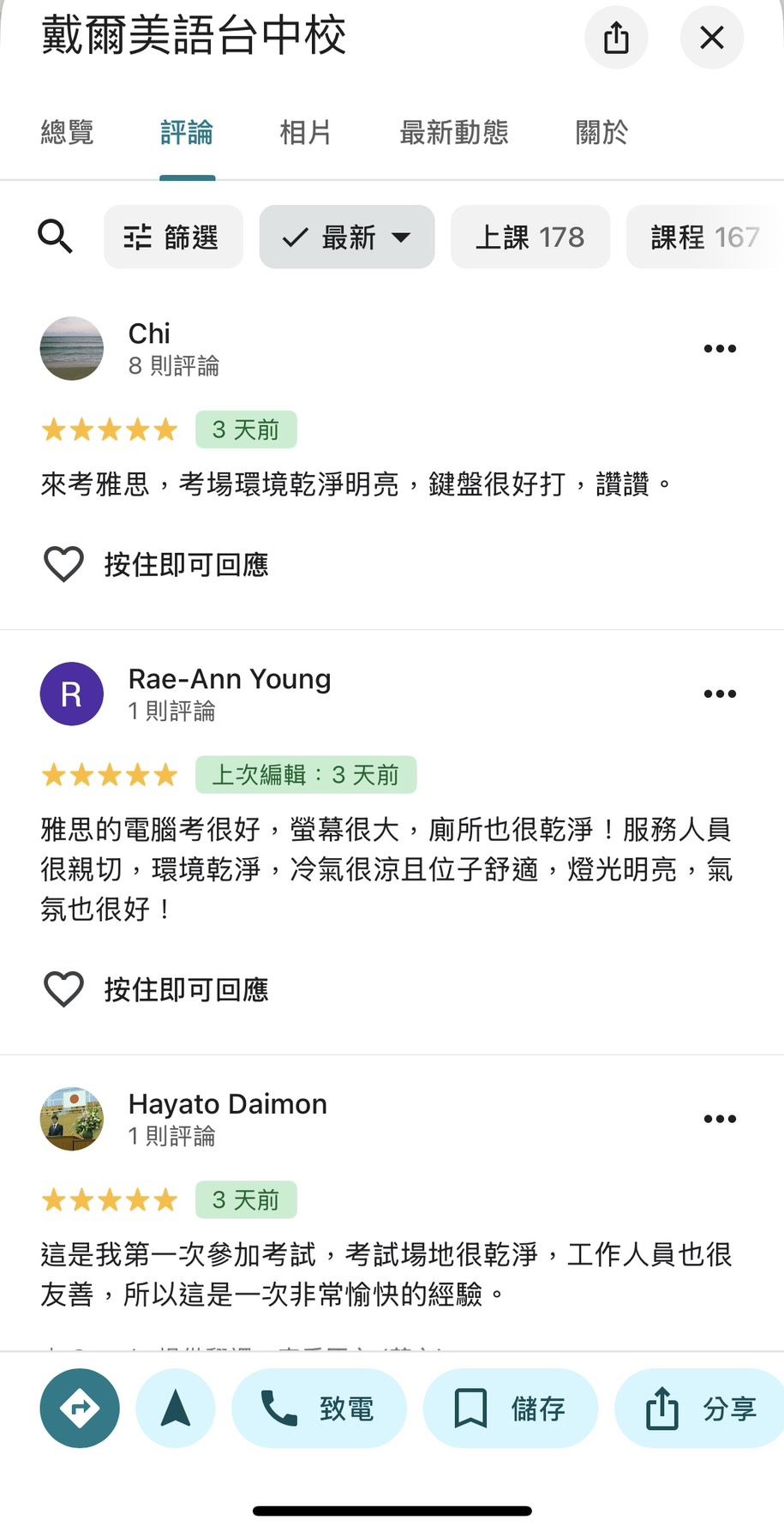Open the 最新動態 tab
Image resolution: width=784 pixels, height=1532 pixels.
pyautogui.click(x=453, y=133)
